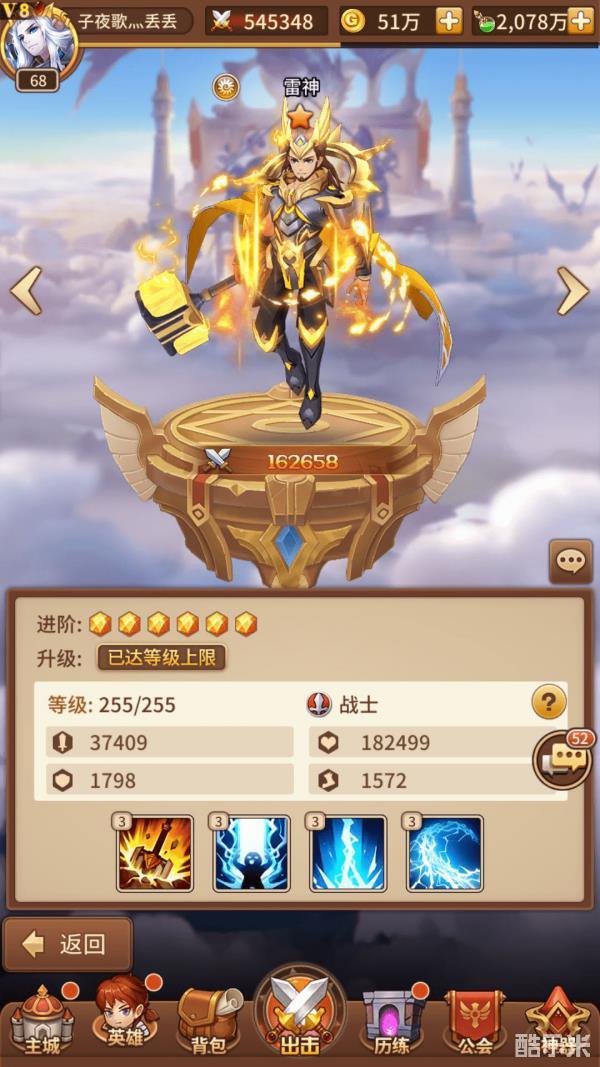View the blue lightning bolt skill
The width and height of the screenshot is (600, 1067).
[348, 853]
